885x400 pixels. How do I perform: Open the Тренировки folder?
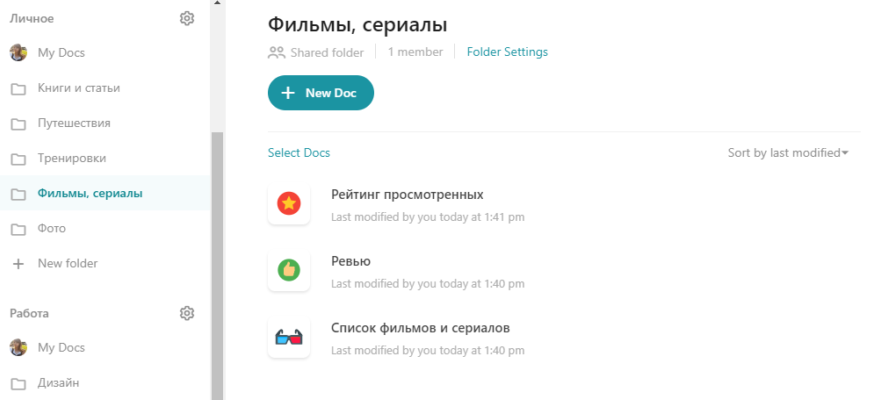71,158
